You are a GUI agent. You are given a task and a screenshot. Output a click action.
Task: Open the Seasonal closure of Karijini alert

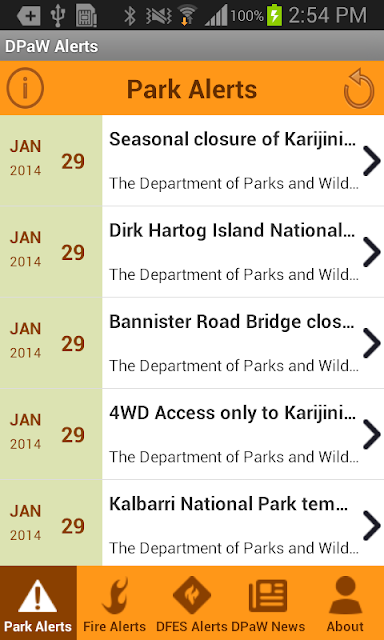point(192,160)
